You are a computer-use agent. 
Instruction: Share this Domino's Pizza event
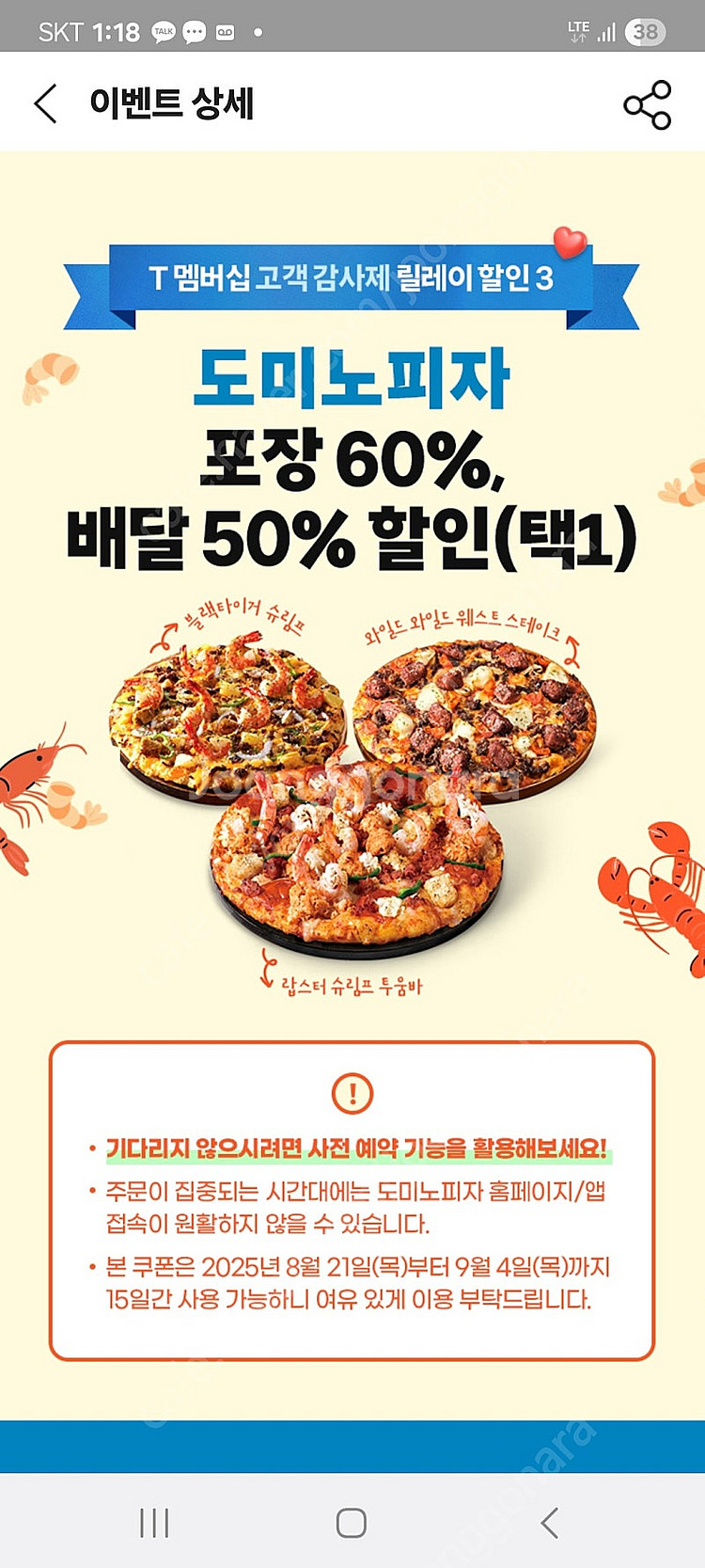(647, 104)
